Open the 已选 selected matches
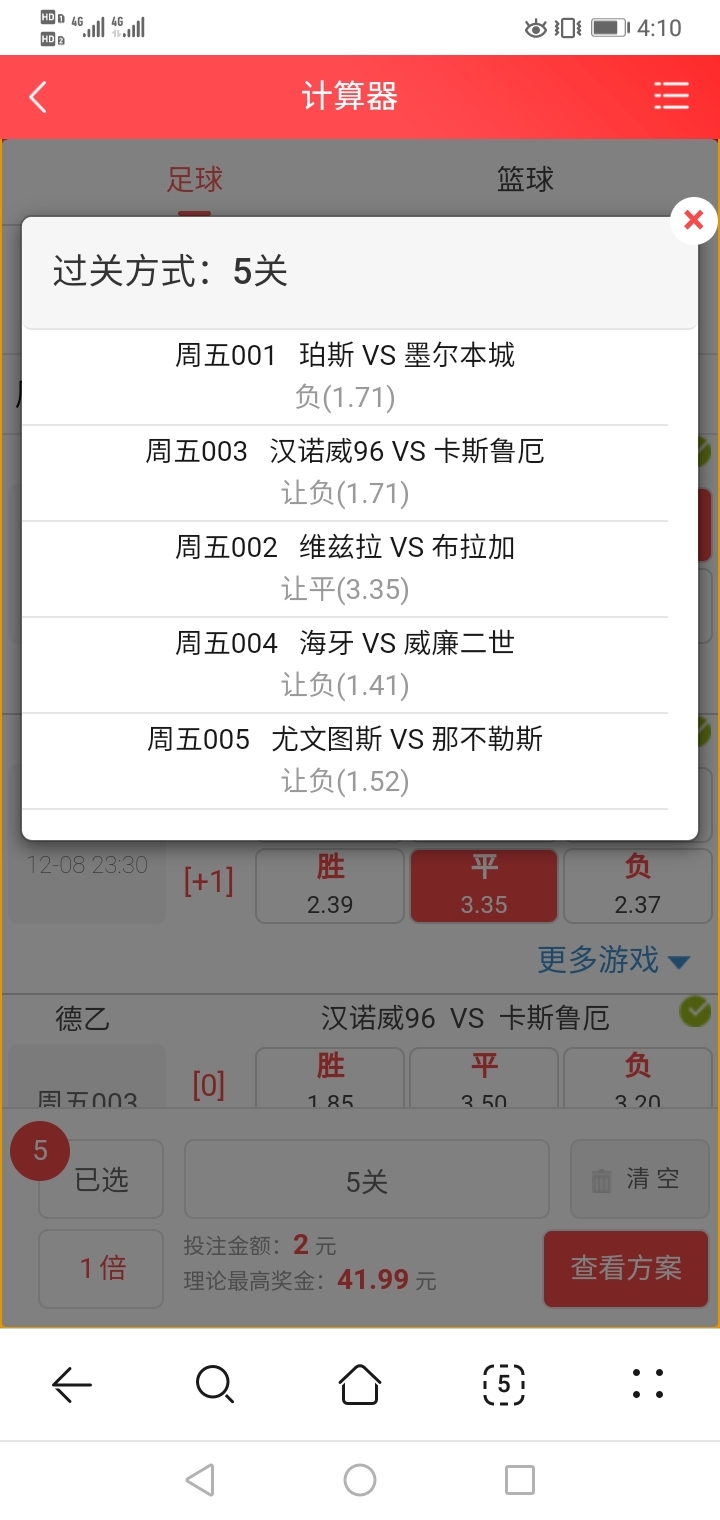 pos(101,1180)
